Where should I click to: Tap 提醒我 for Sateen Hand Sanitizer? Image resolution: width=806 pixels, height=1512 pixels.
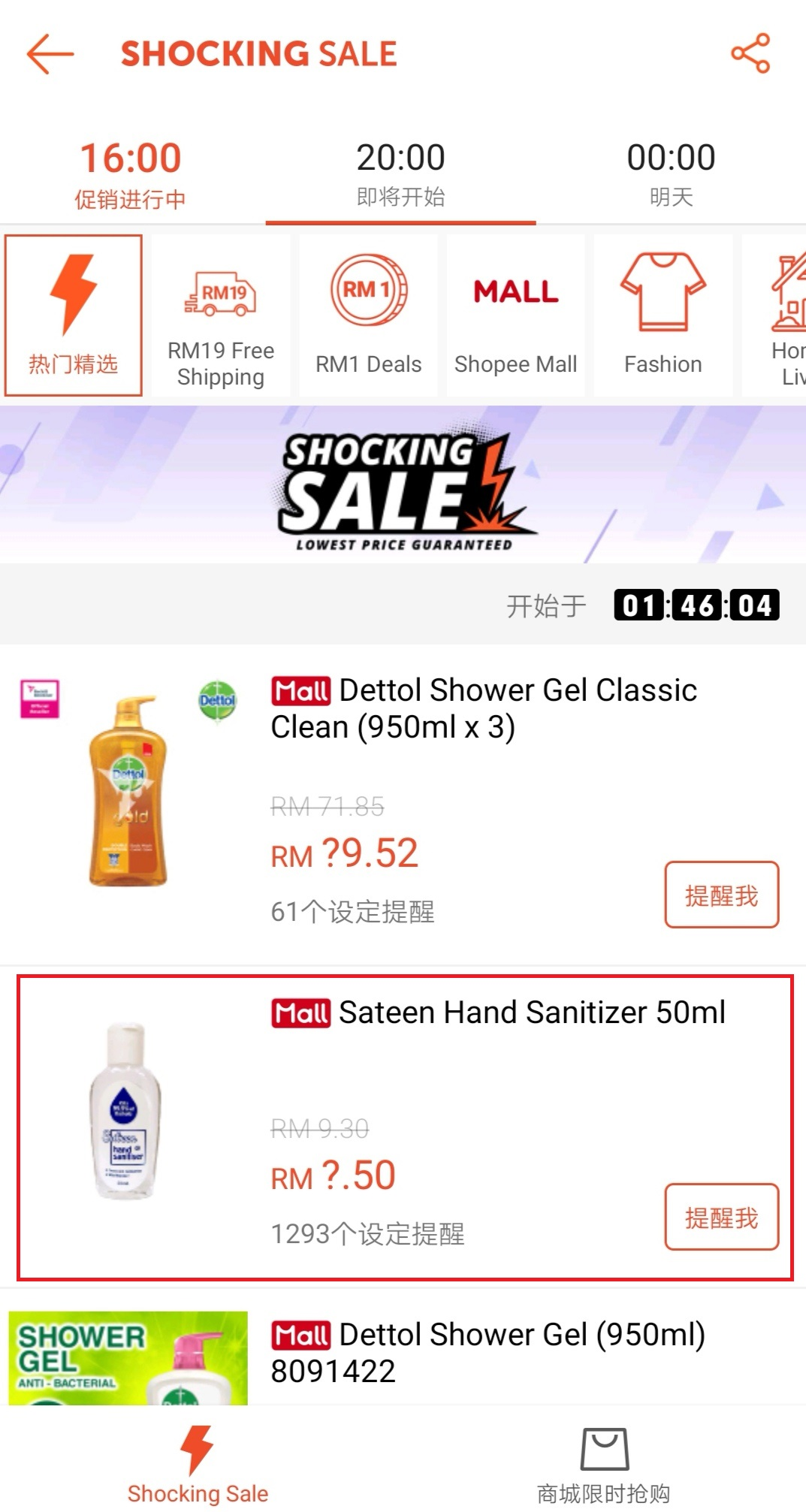tap(721, 1217)
